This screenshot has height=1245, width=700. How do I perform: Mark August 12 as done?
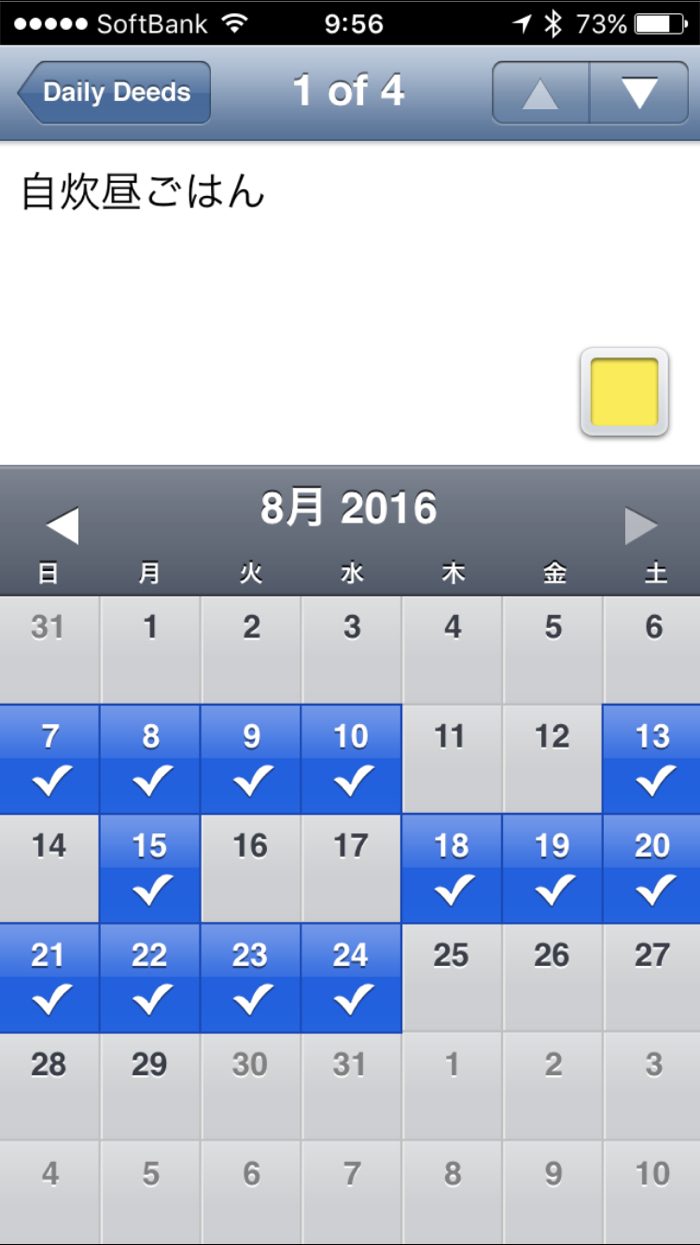point(552,758)
